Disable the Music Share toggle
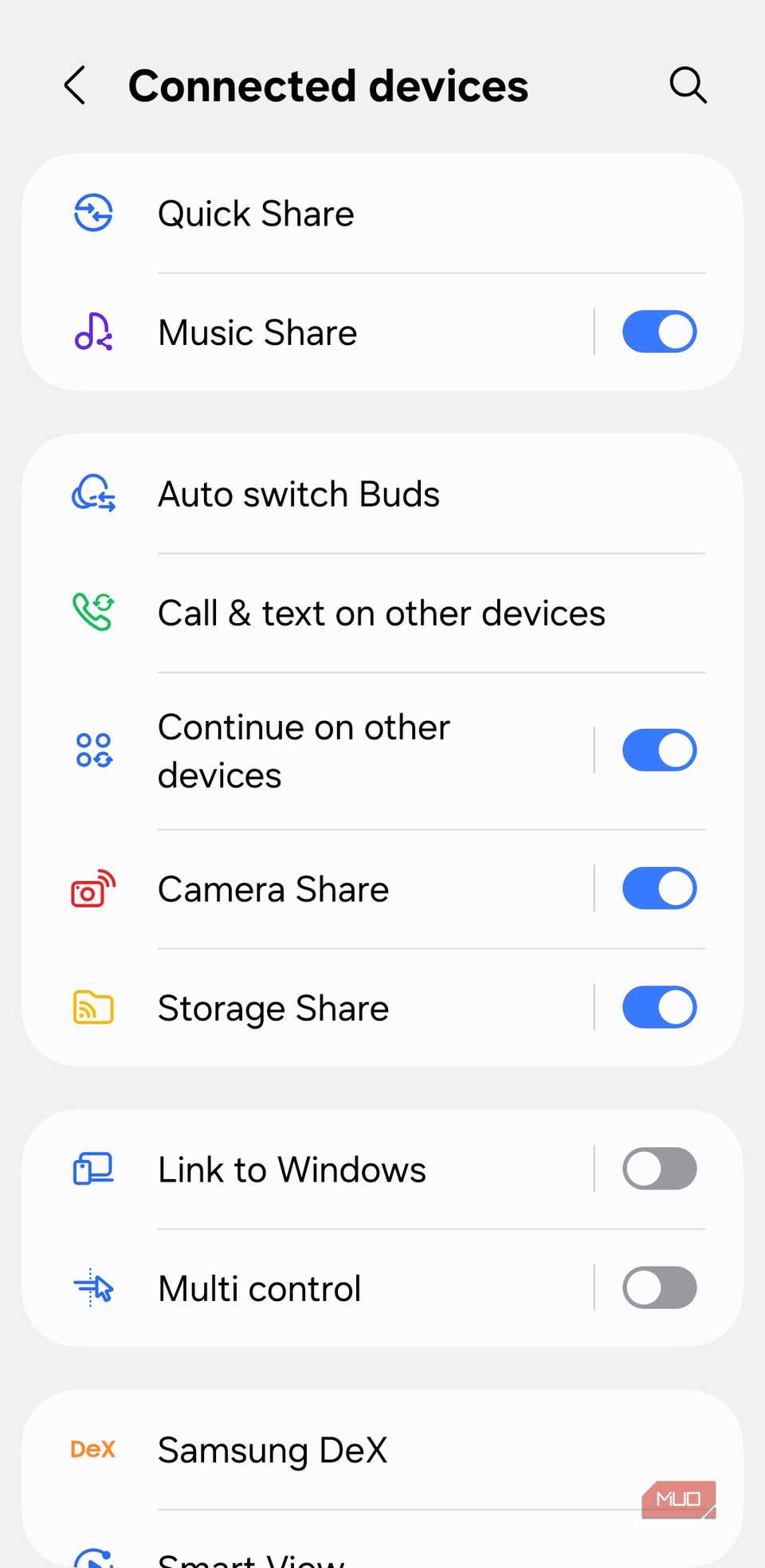Screen dimensions: 765x1568 click(659, 332)
